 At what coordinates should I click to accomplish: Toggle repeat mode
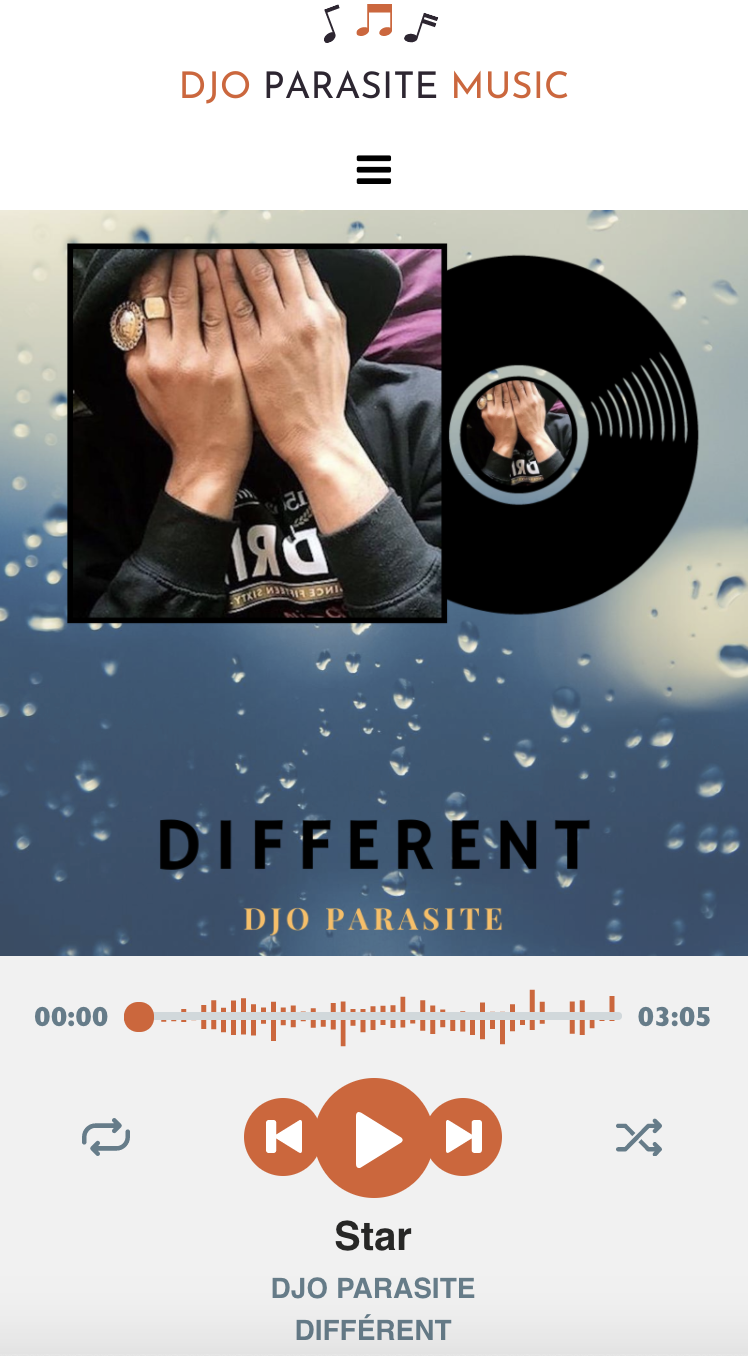tap(106, 1138)
